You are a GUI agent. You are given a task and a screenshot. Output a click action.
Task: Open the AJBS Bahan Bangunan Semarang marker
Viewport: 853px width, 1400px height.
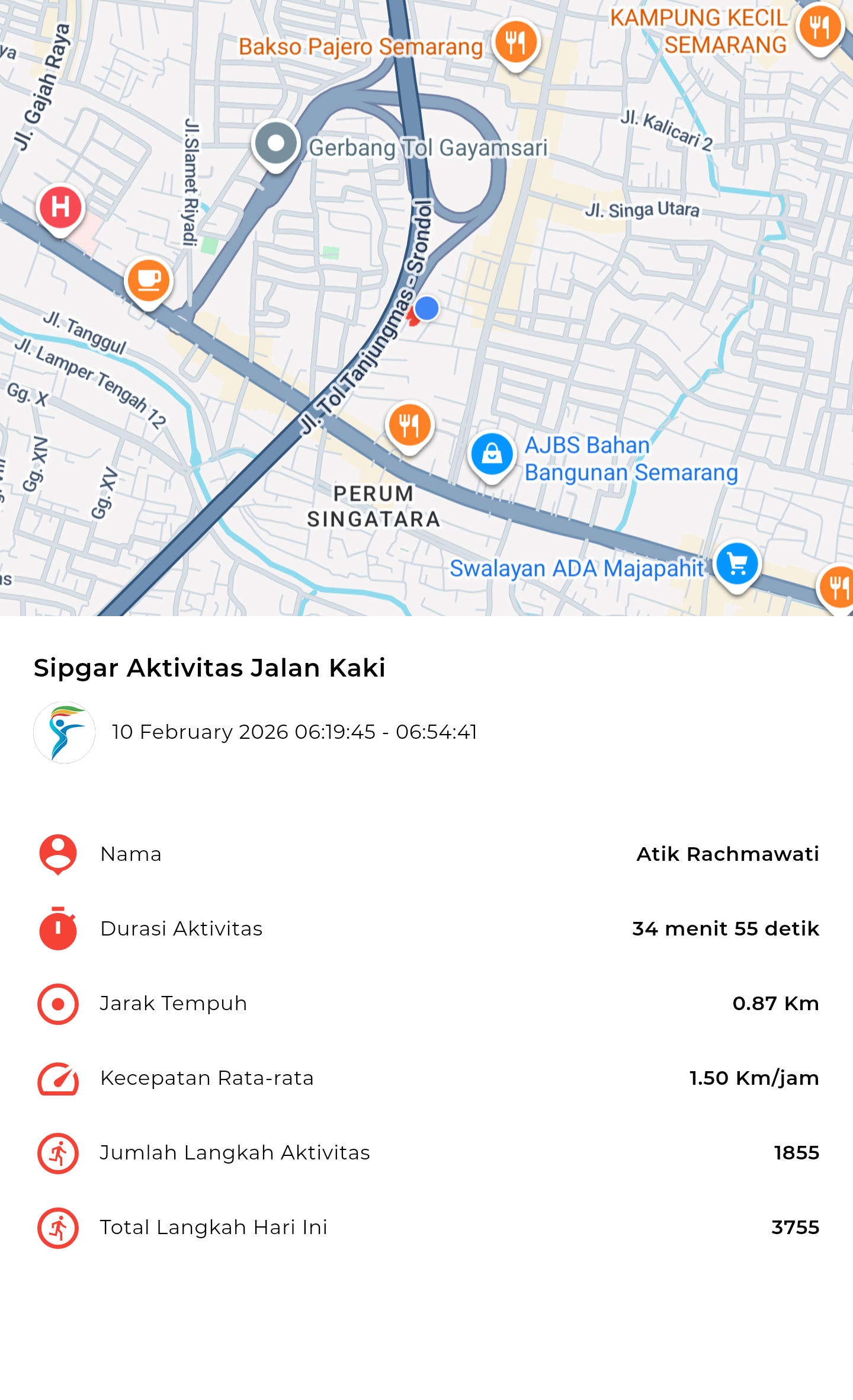492,455
